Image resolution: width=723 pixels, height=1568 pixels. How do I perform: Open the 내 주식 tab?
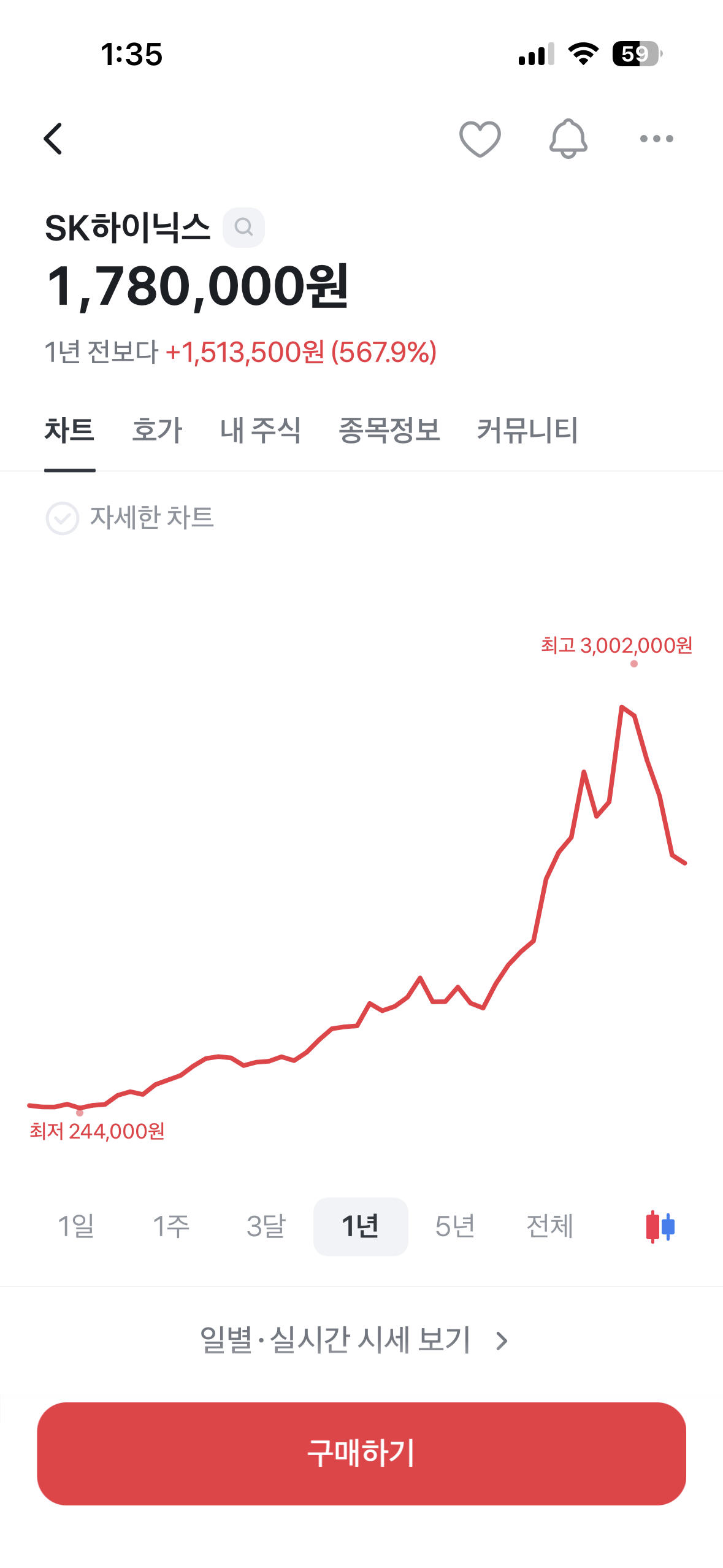point(261,431)
